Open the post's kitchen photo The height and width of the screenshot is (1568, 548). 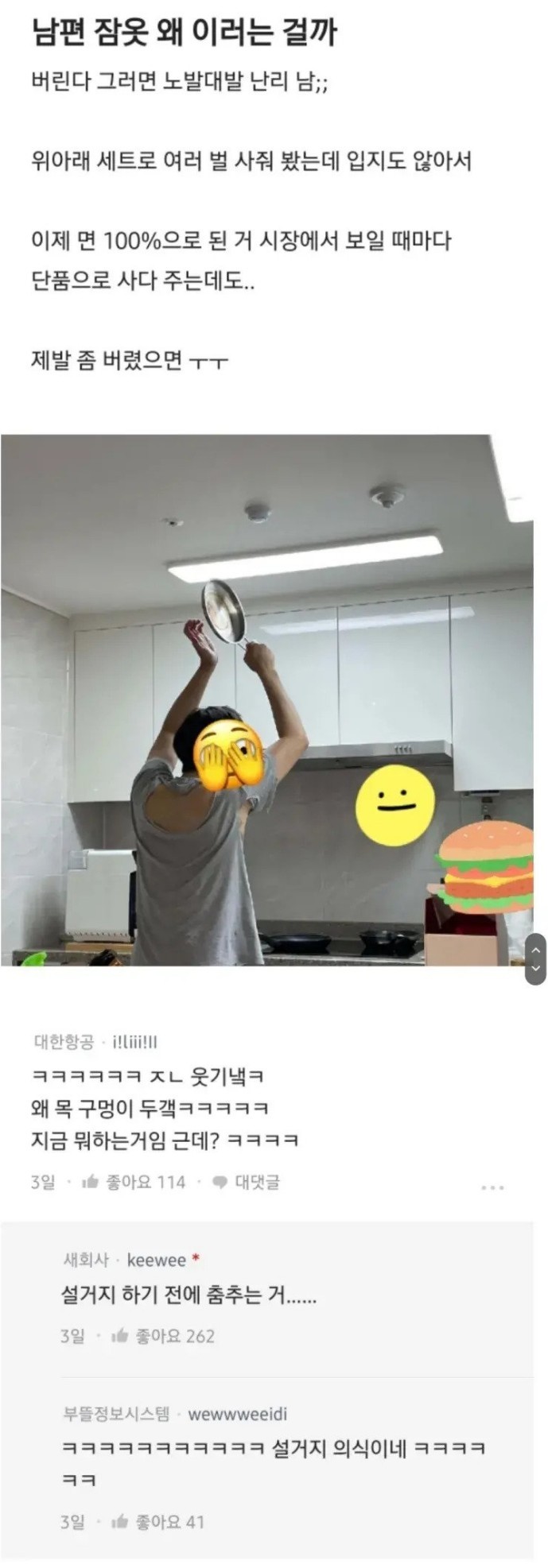point(266,699)
